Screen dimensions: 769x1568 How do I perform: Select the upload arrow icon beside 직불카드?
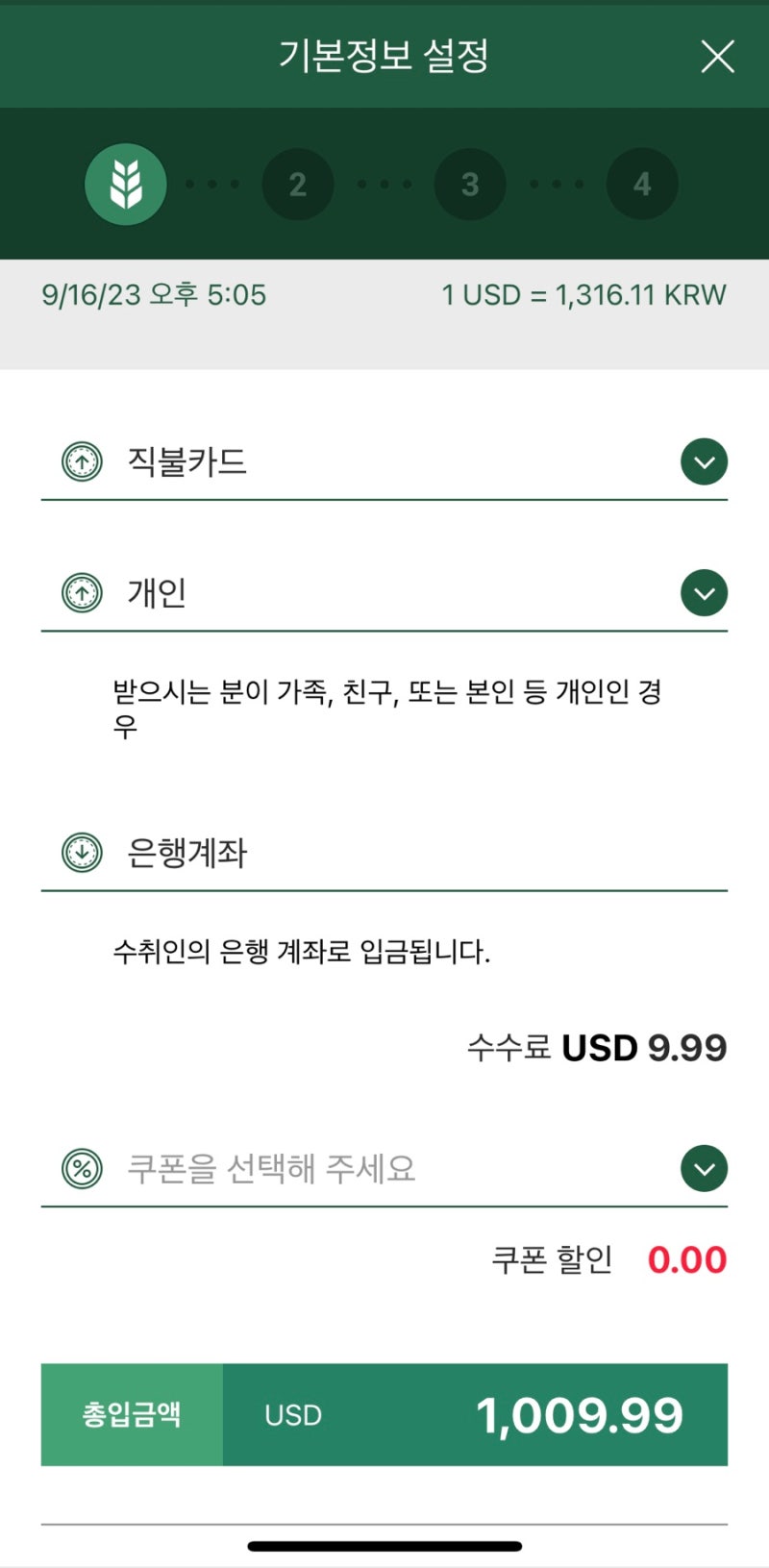81,462
